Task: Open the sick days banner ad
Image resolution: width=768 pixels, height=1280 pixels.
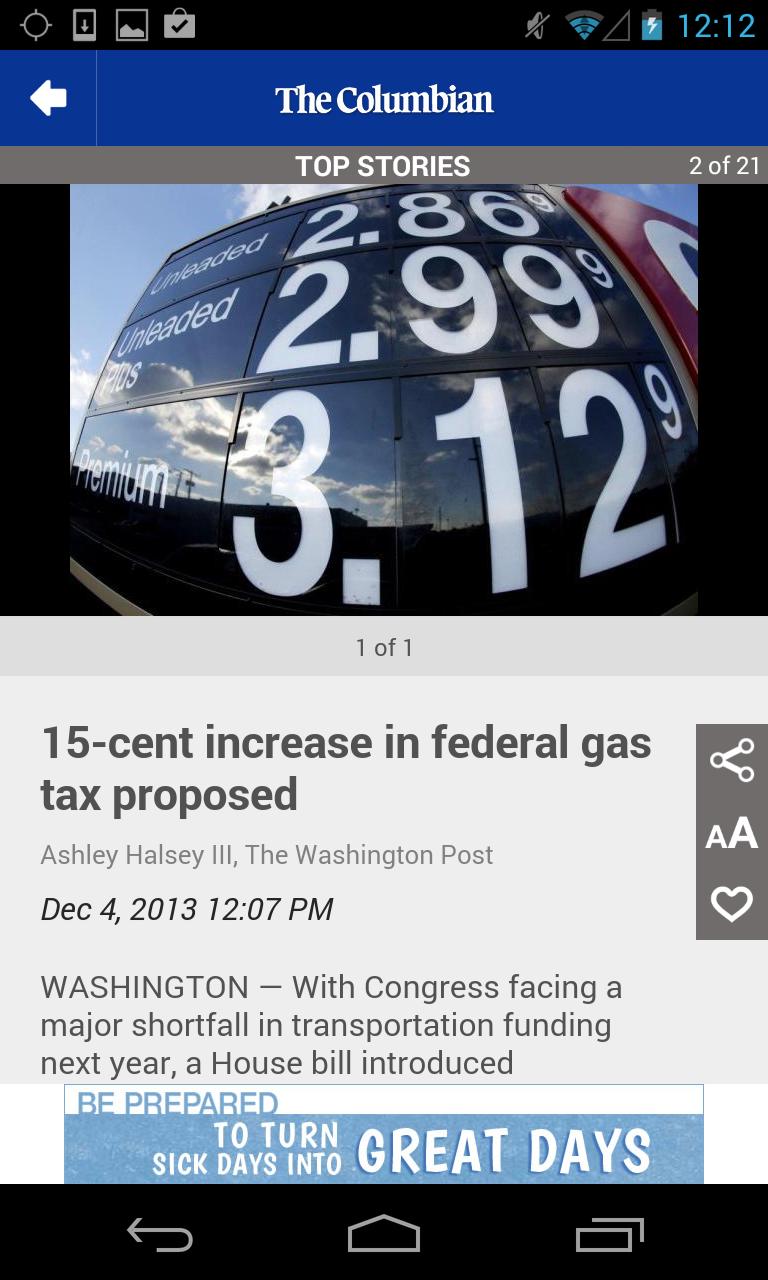Action: click(384, 1134)
